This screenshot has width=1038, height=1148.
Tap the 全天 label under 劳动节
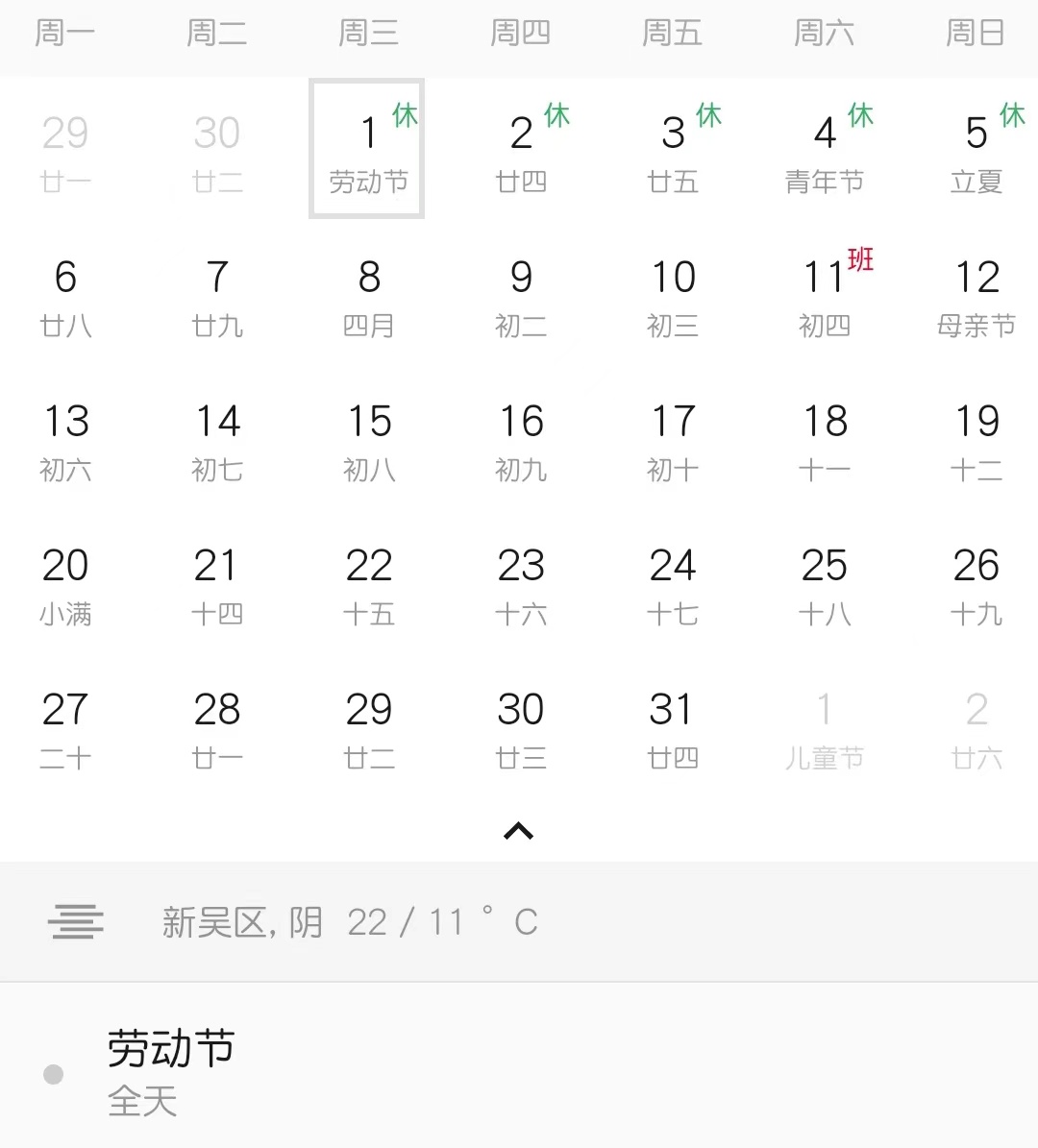(142, 1103)
